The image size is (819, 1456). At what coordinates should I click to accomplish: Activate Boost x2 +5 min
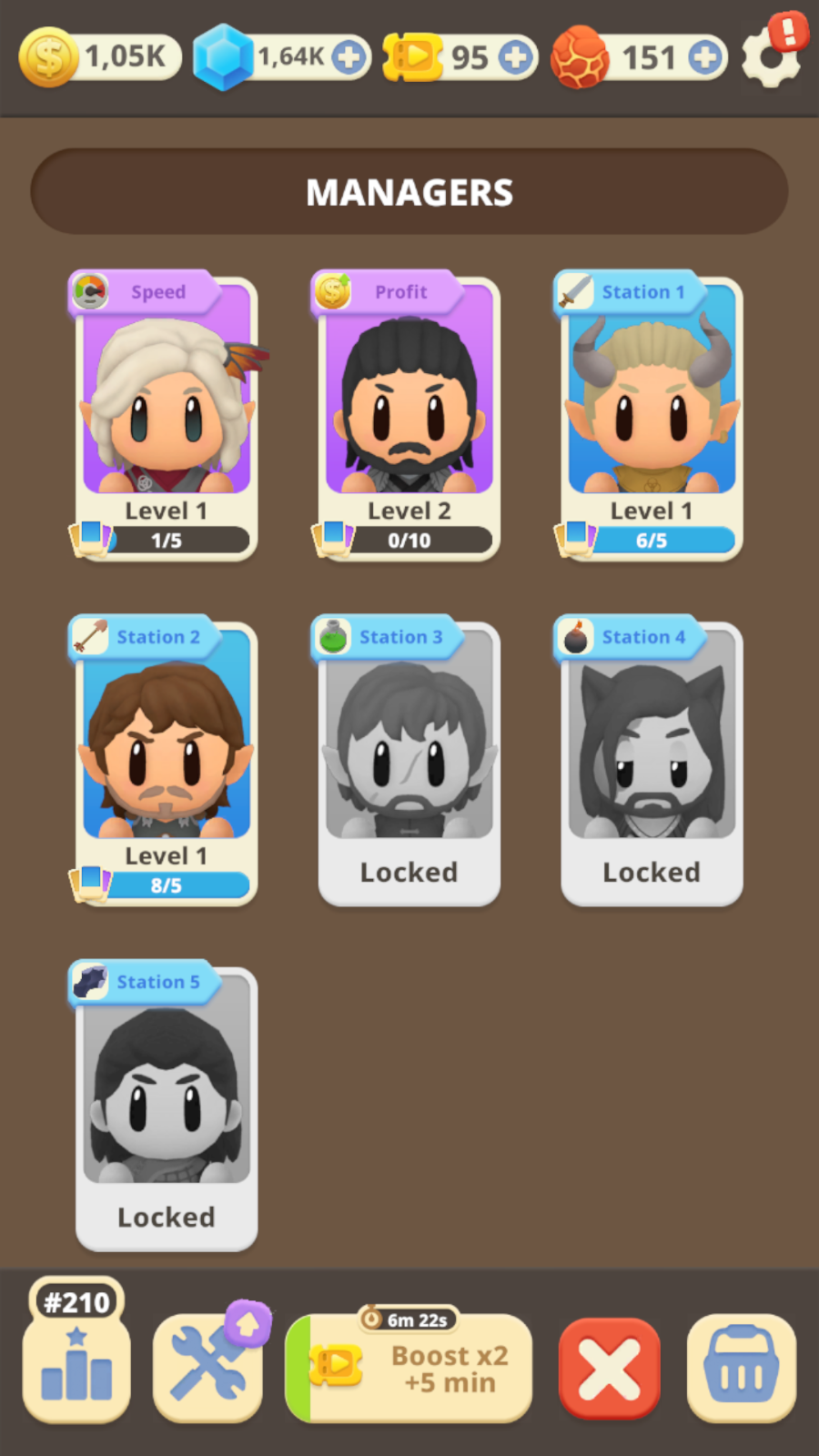pyautogui.click(x=409, y=1367)
